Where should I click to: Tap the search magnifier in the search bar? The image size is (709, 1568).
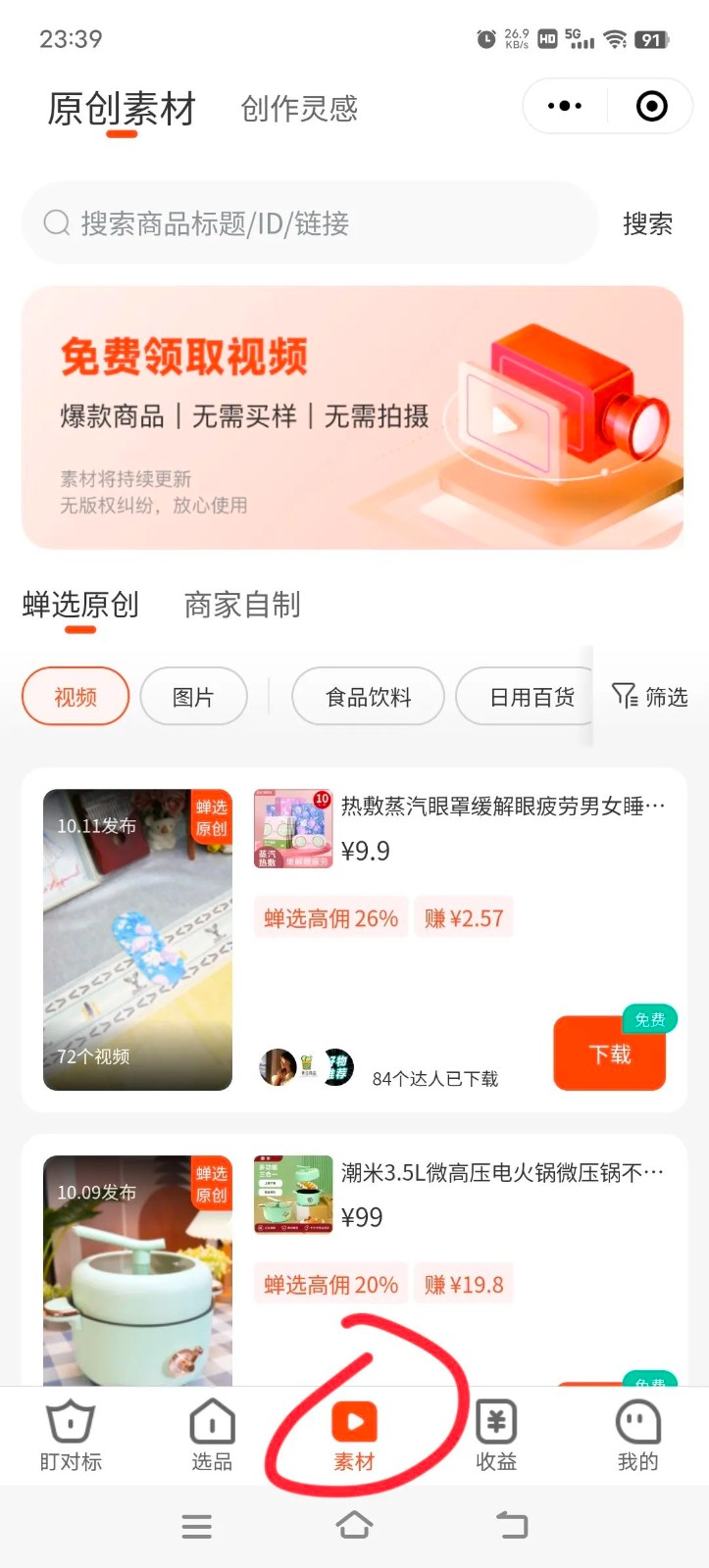click(x=56, y=223)
